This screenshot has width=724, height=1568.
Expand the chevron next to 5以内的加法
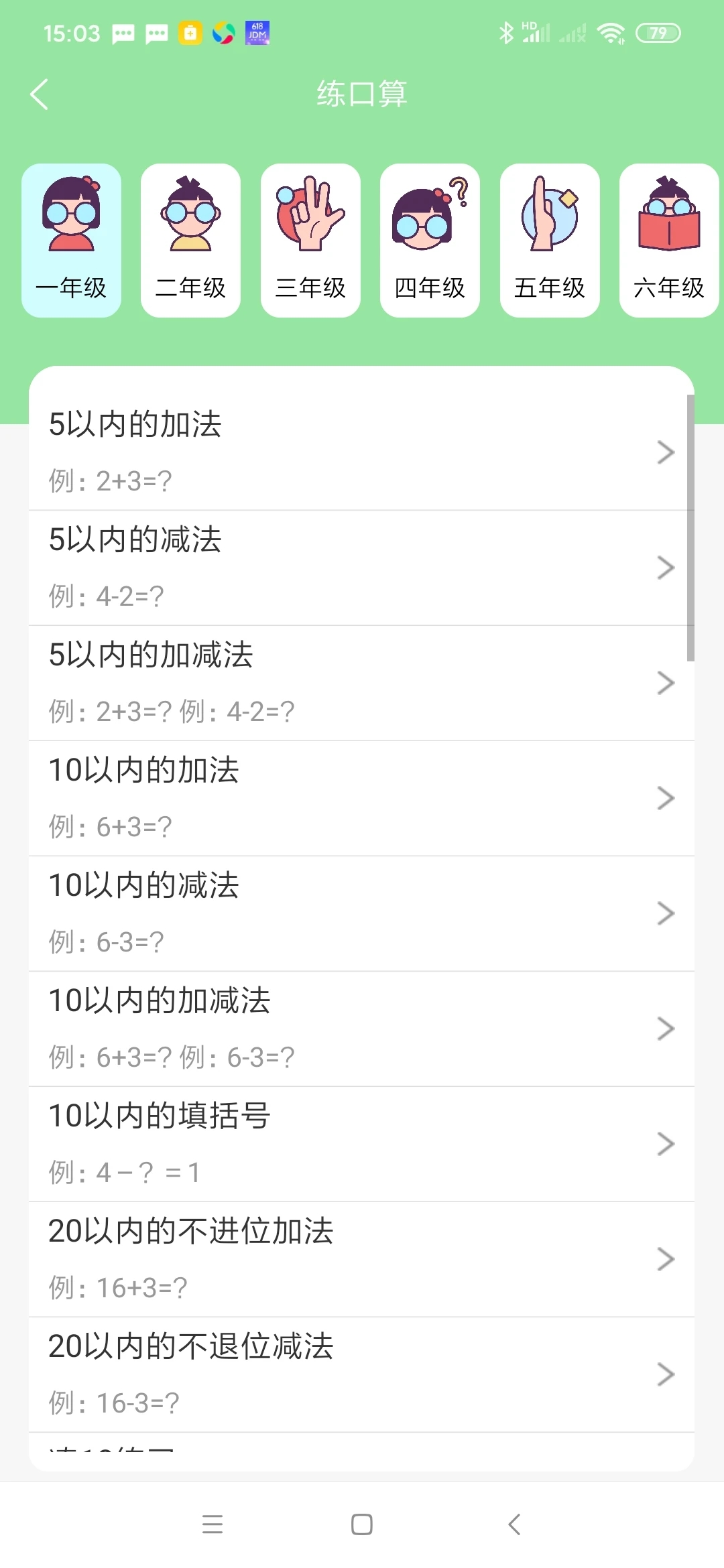coord(664,452)
